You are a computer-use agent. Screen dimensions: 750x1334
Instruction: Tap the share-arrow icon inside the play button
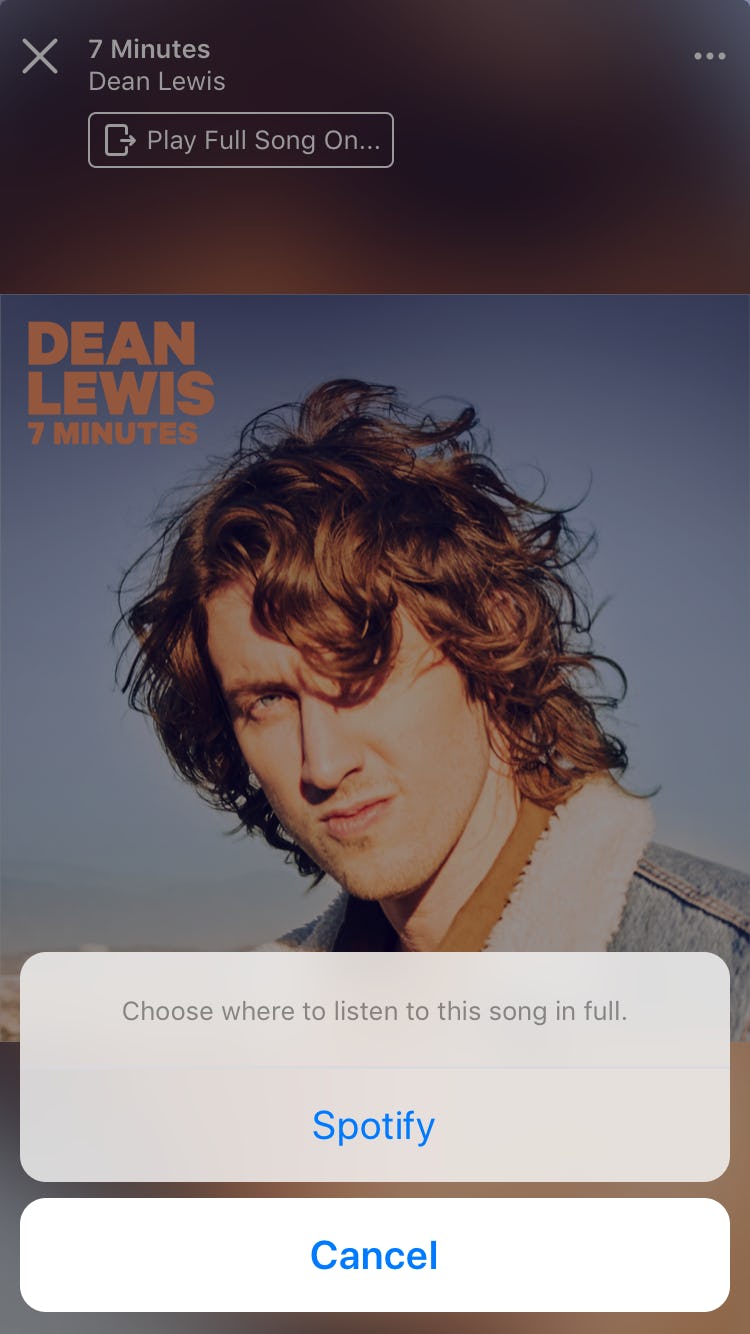(x=120, y=140)
